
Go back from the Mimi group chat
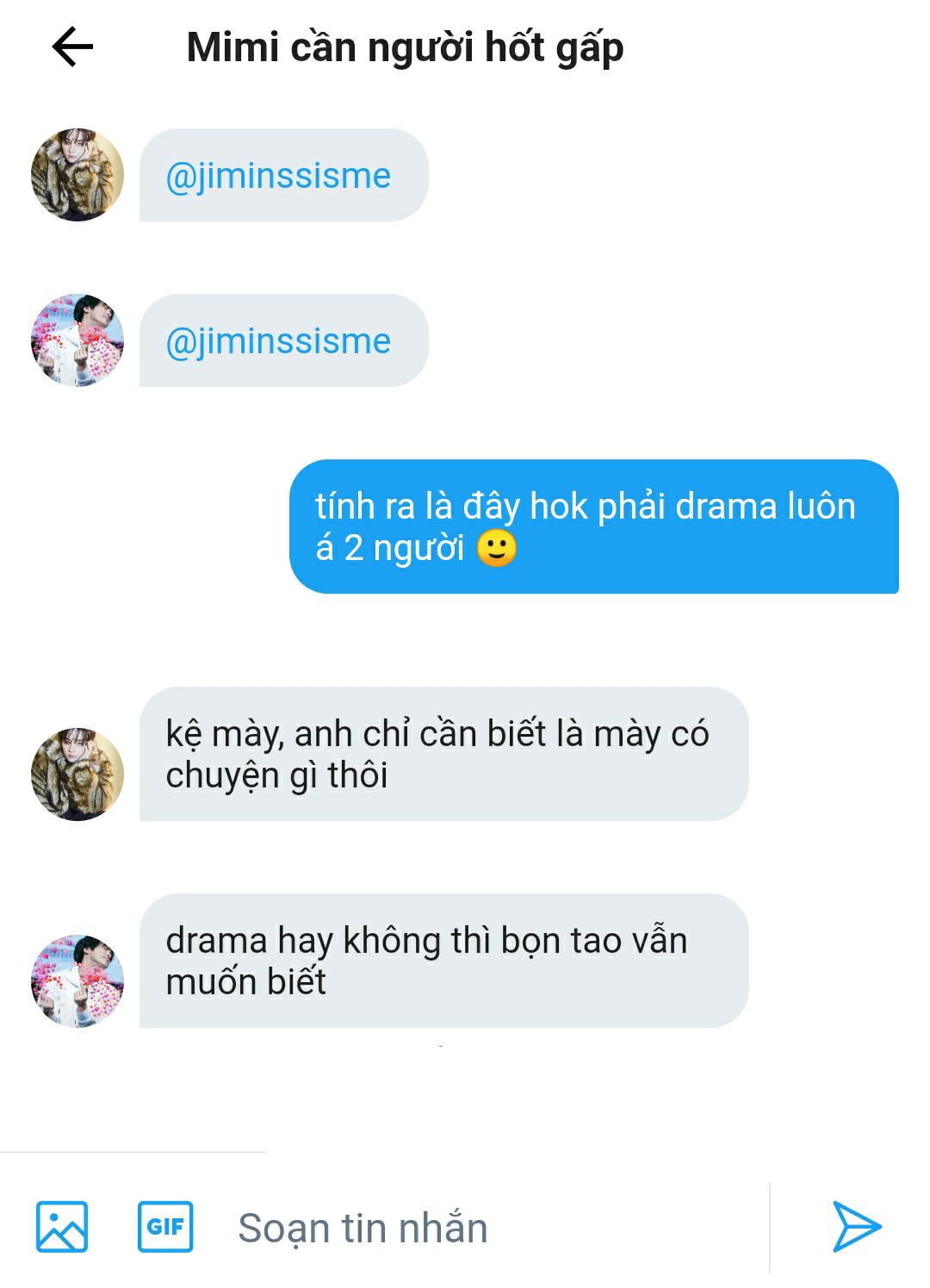pyautogui.click(x=72, y=47)
